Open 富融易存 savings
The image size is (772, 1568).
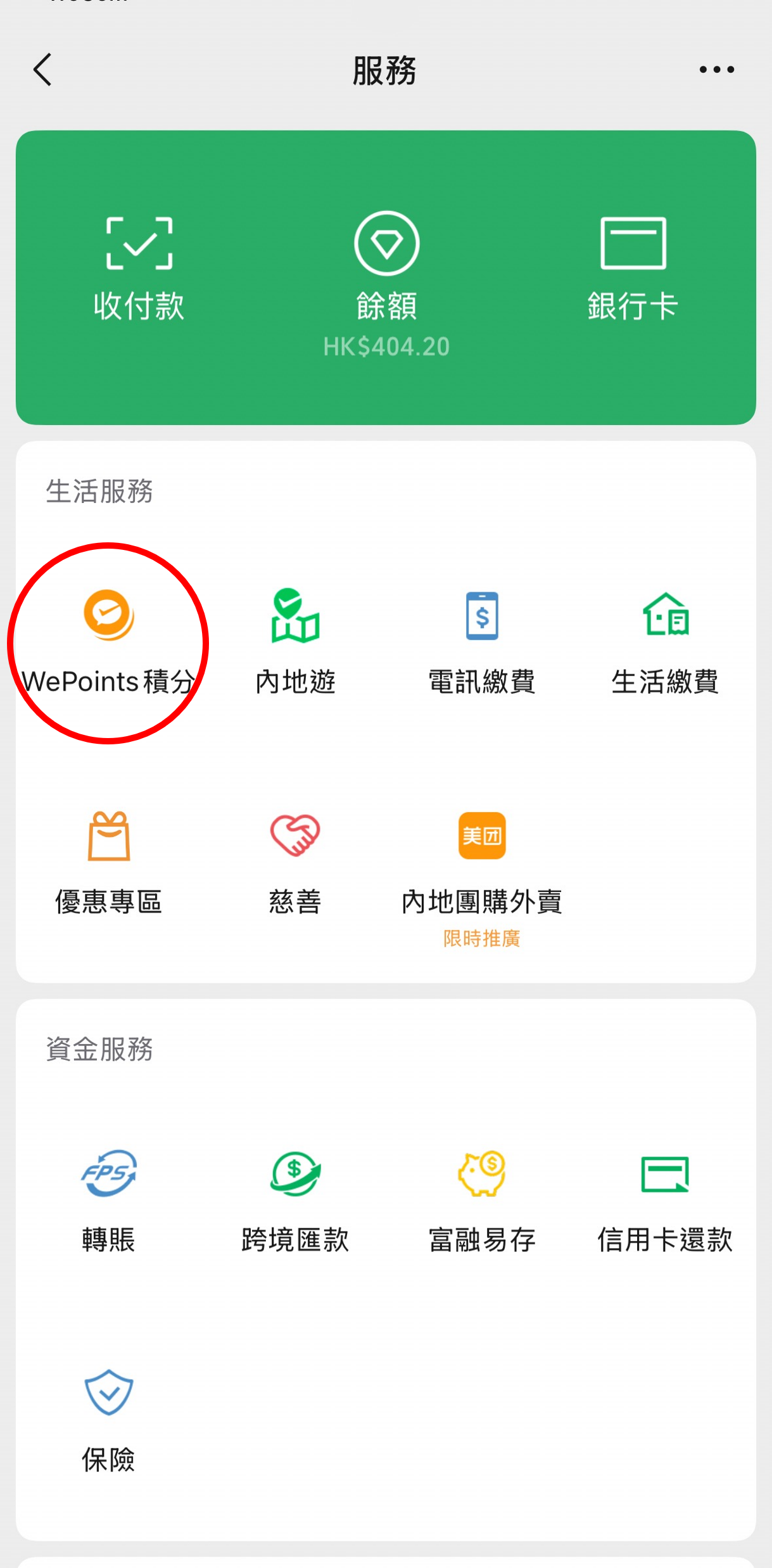coord(482,1199)
